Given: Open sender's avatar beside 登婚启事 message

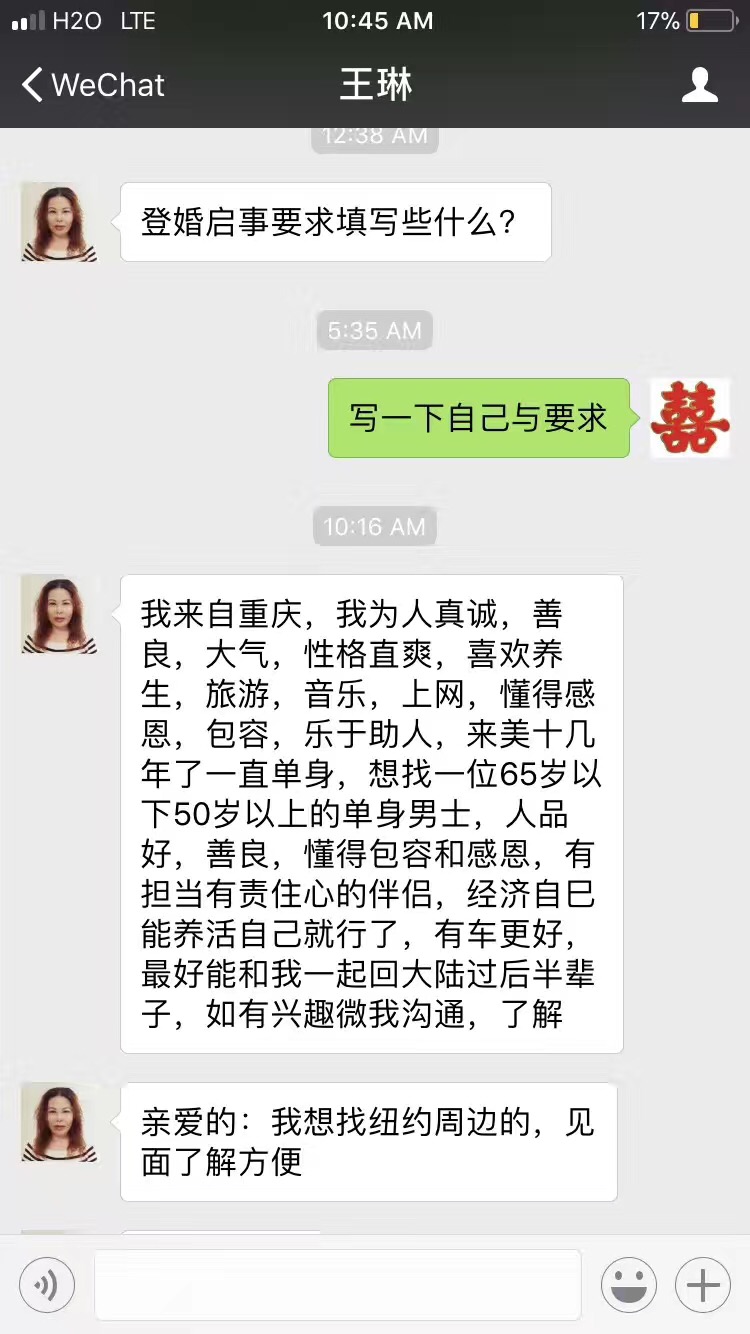Looking at the screenshot, I should click(59, 222).
